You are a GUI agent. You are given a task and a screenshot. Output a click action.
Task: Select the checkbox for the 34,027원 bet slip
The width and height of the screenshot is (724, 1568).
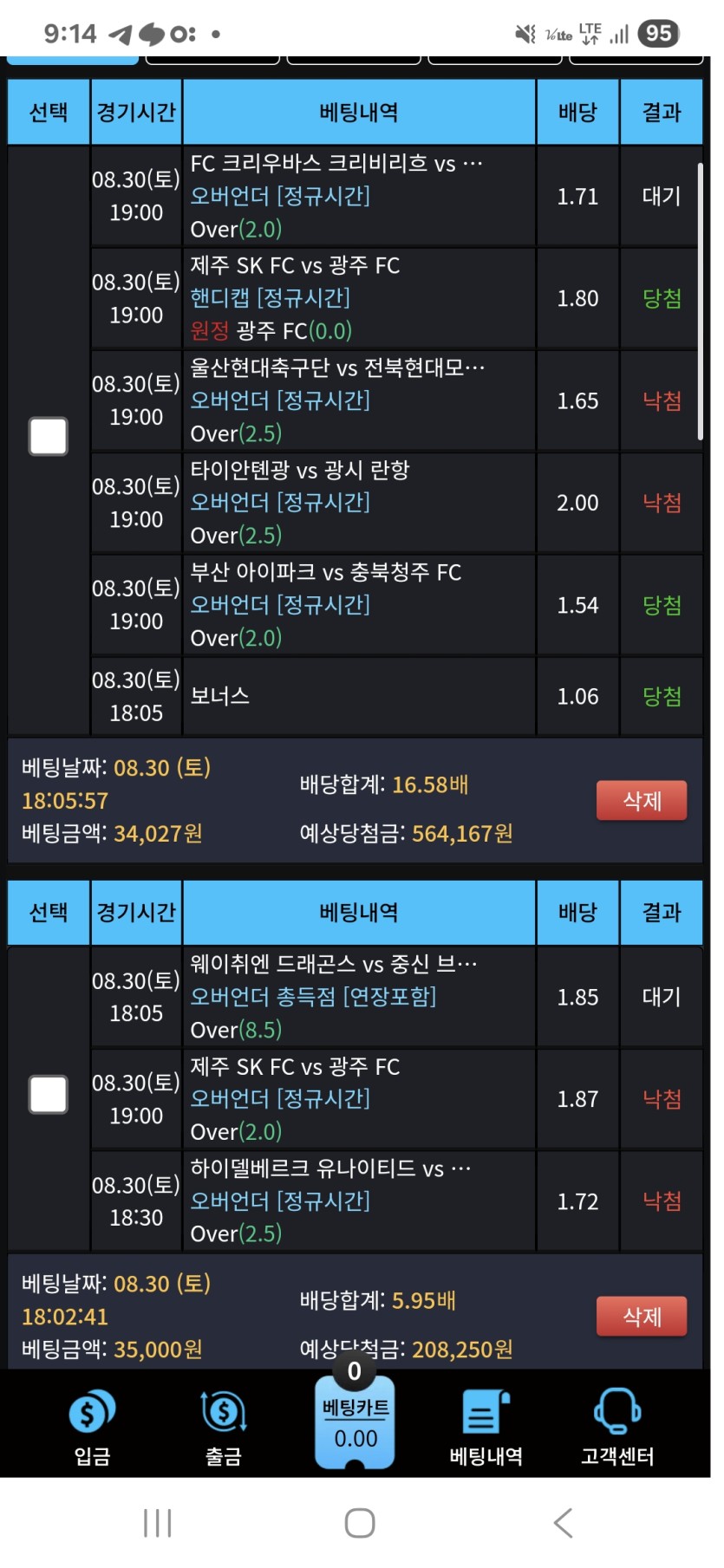[x=49, y=436]
